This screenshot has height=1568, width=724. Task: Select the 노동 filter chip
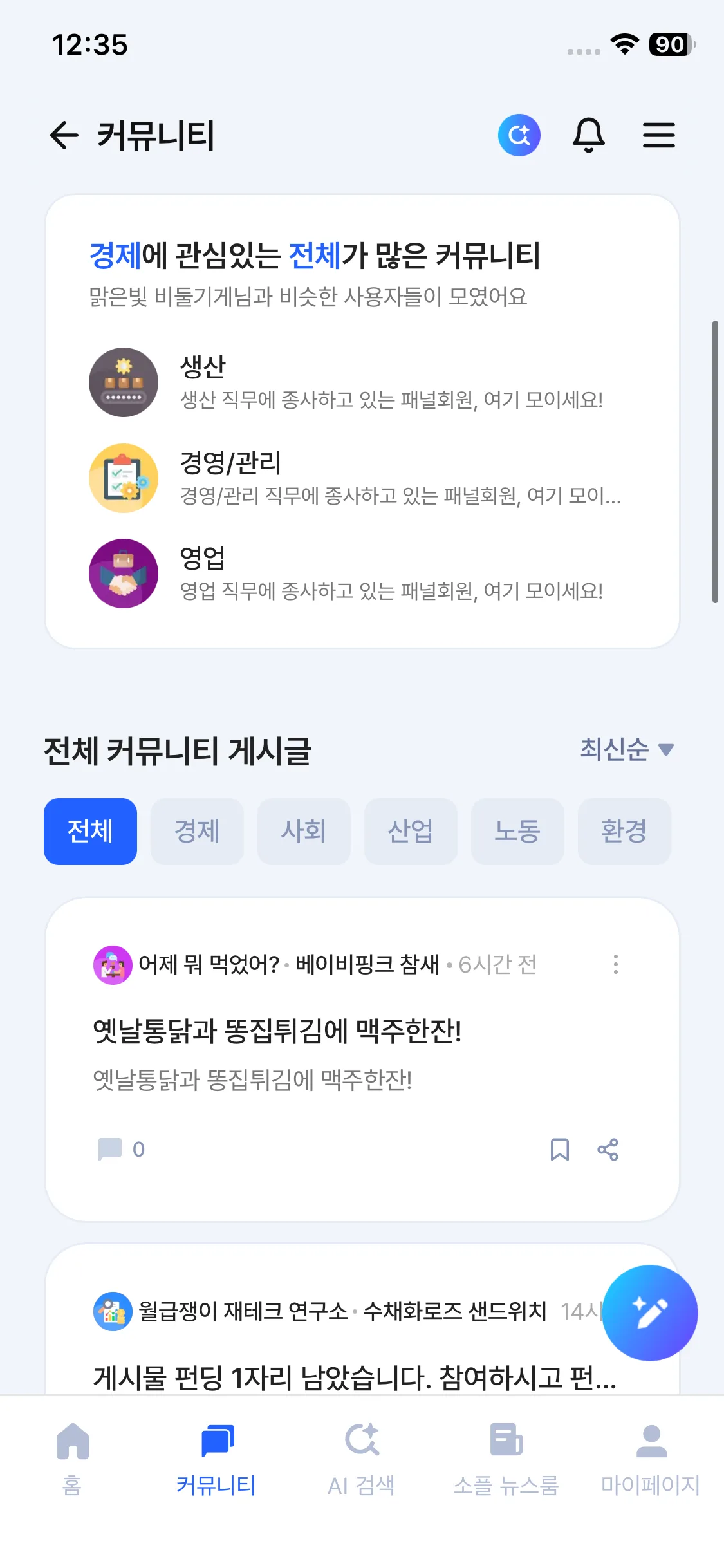click(517, 831)
